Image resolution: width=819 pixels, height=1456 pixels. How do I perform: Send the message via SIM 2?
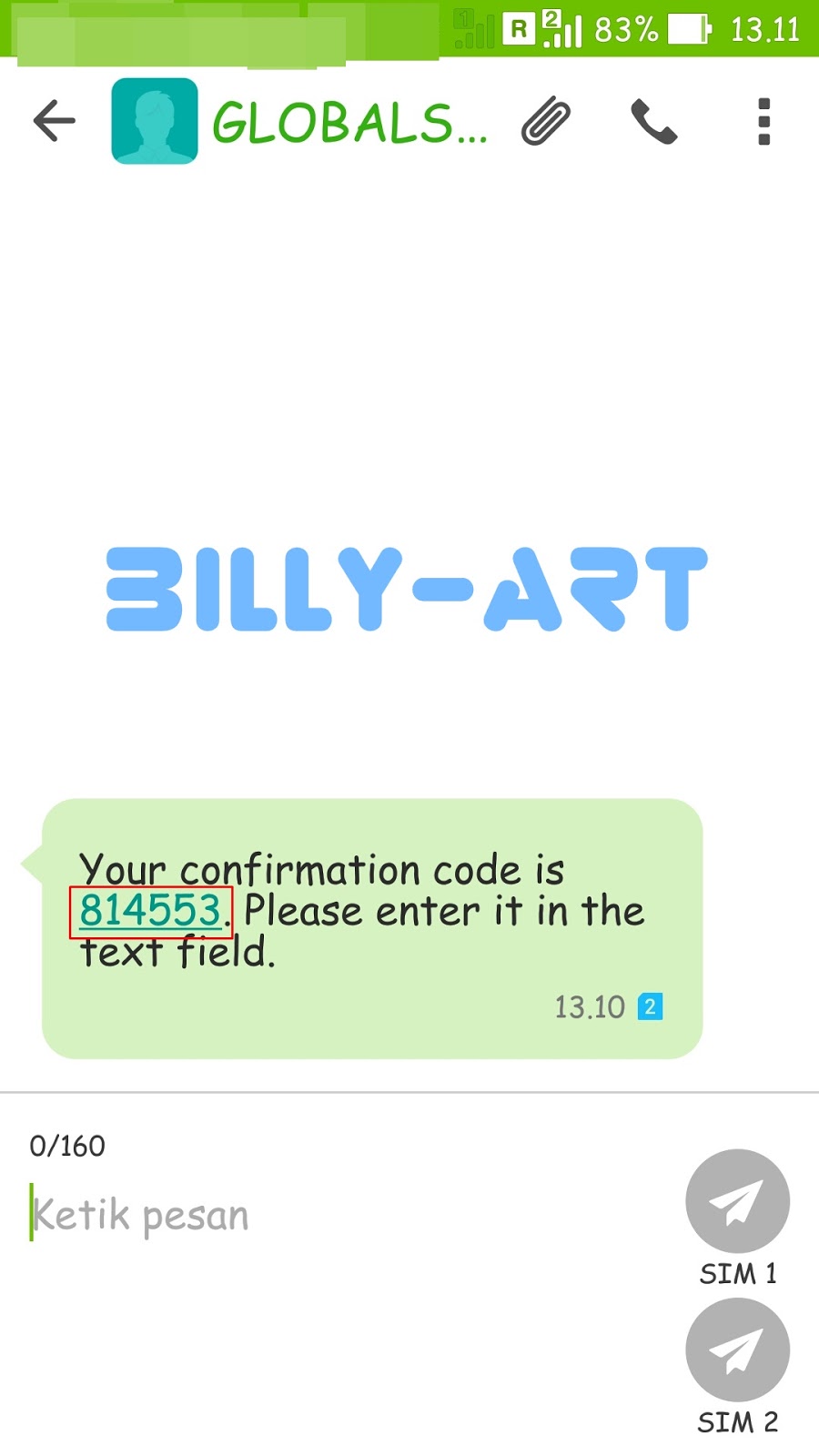tap(737, 1350)
